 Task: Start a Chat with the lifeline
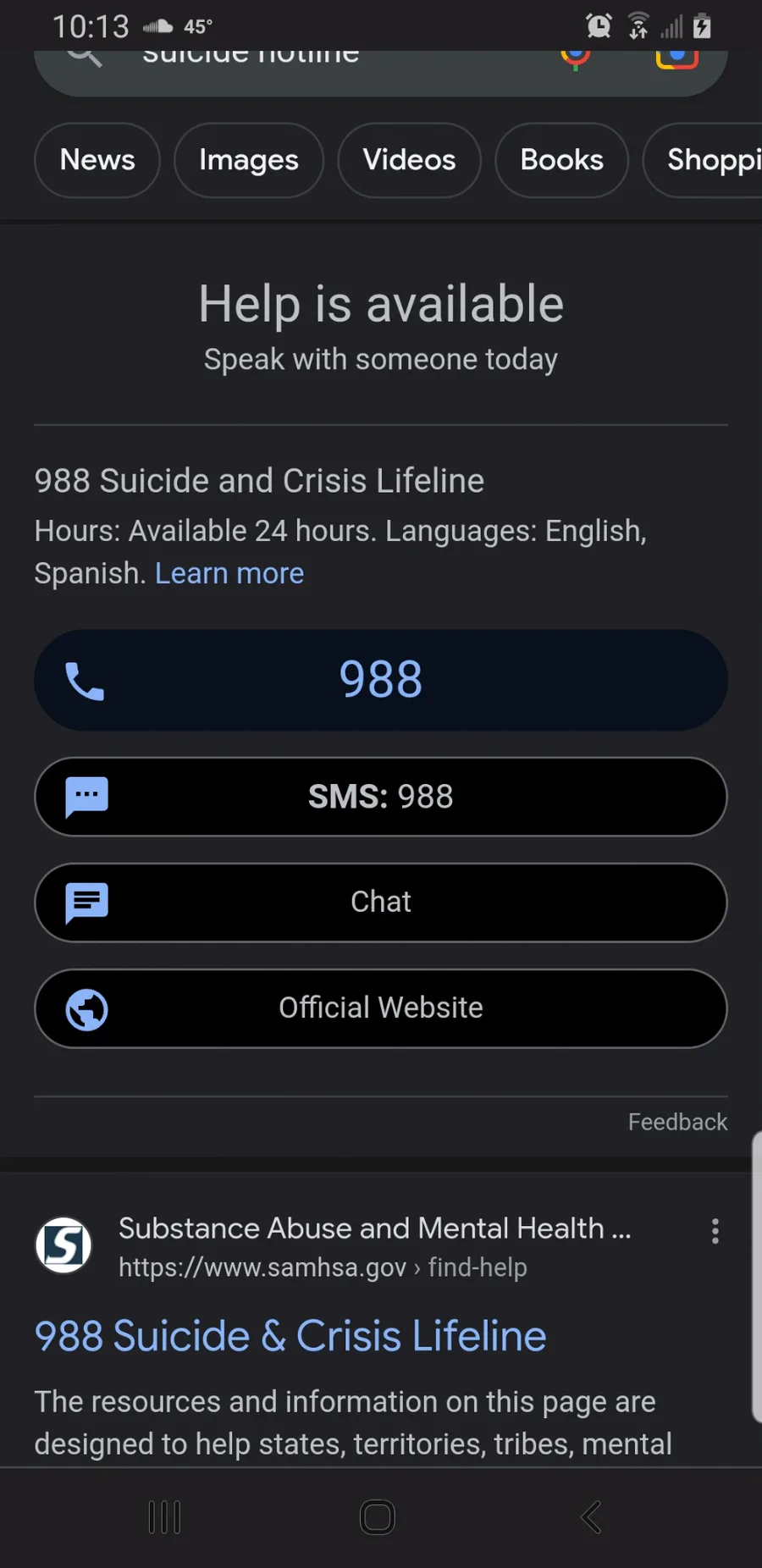click(x=381, y=903)
